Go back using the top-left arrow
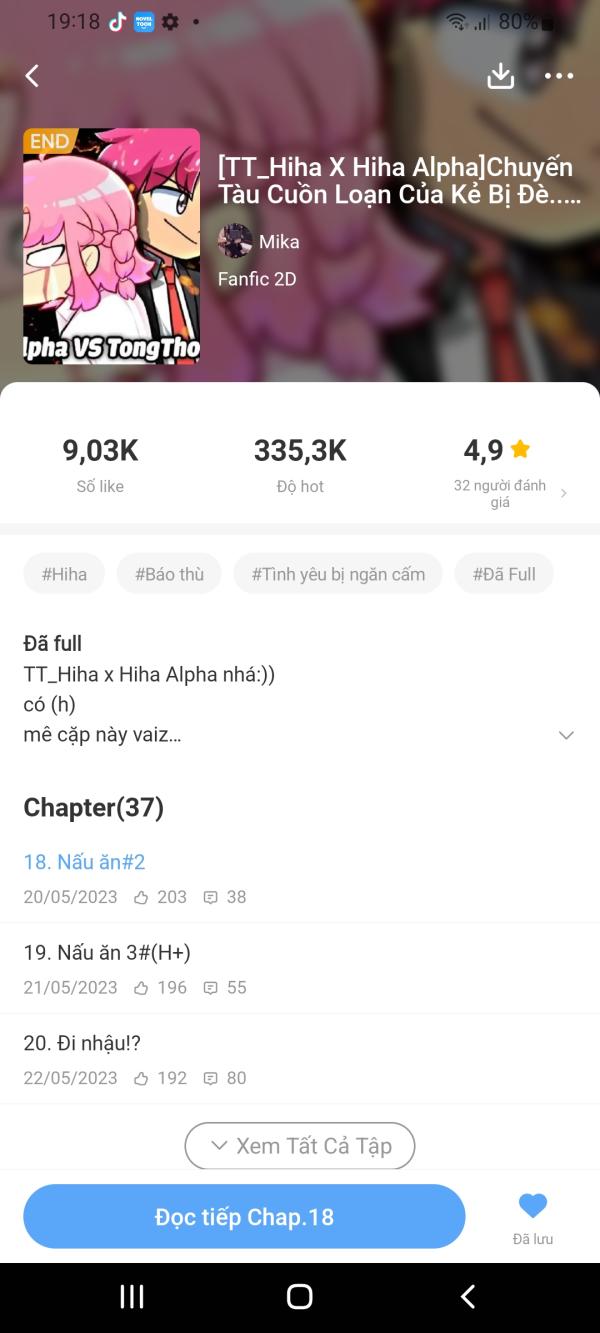This screenshot has height=1333, width=600. (x=32, y=76)
